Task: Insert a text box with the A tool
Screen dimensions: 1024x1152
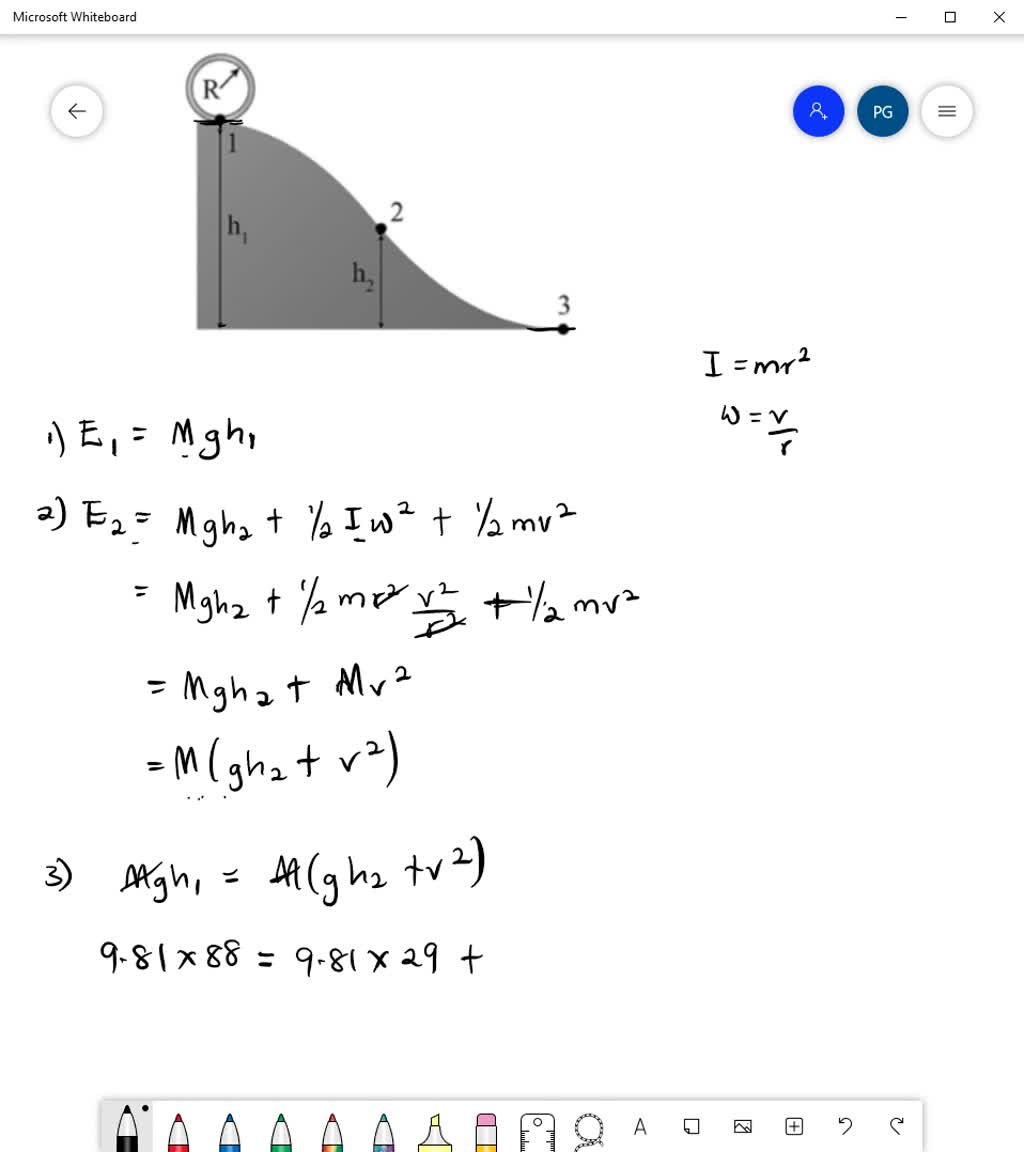Action: point(640,1126)
